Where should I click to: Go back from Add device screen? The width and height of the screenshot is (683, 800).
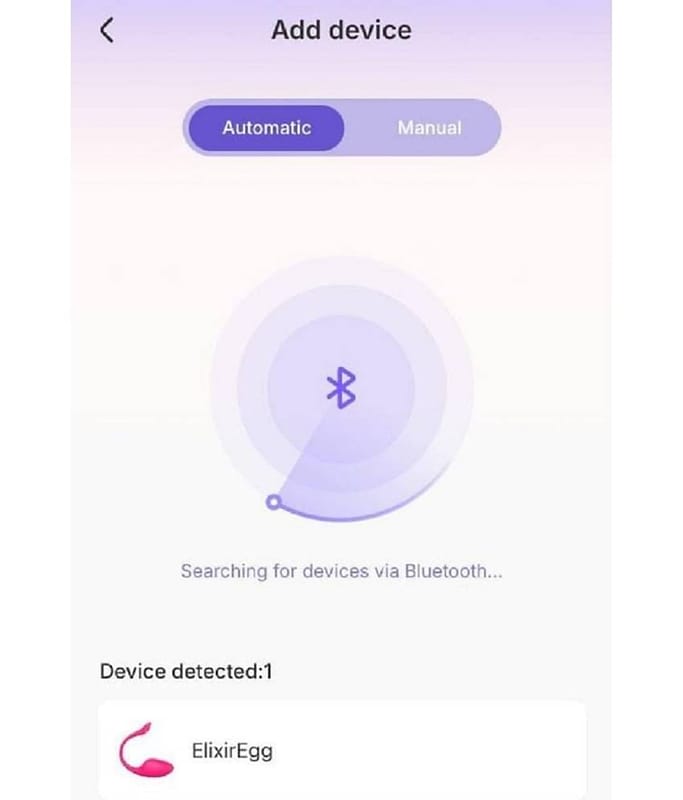[107, 31]
